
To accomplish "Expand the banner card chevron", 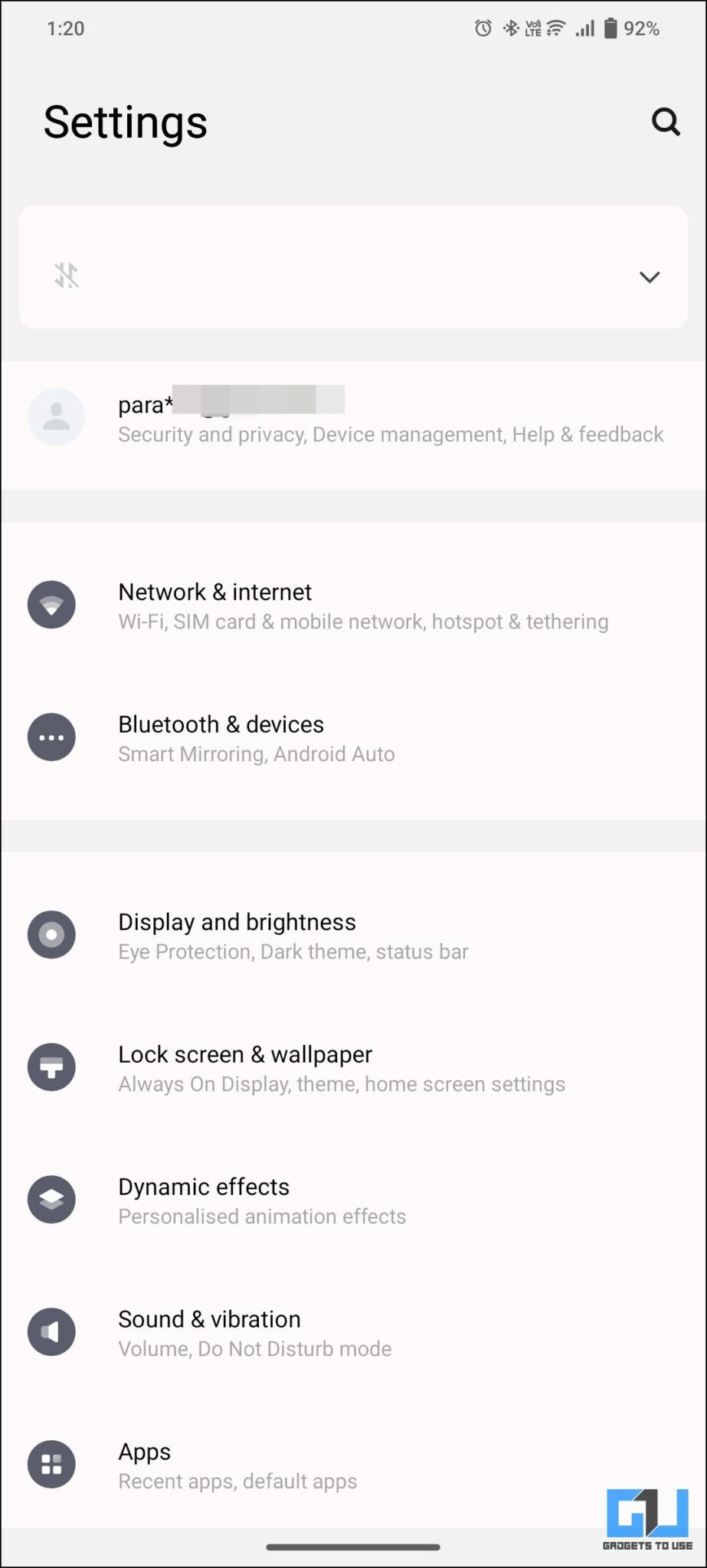I will 649,277.
